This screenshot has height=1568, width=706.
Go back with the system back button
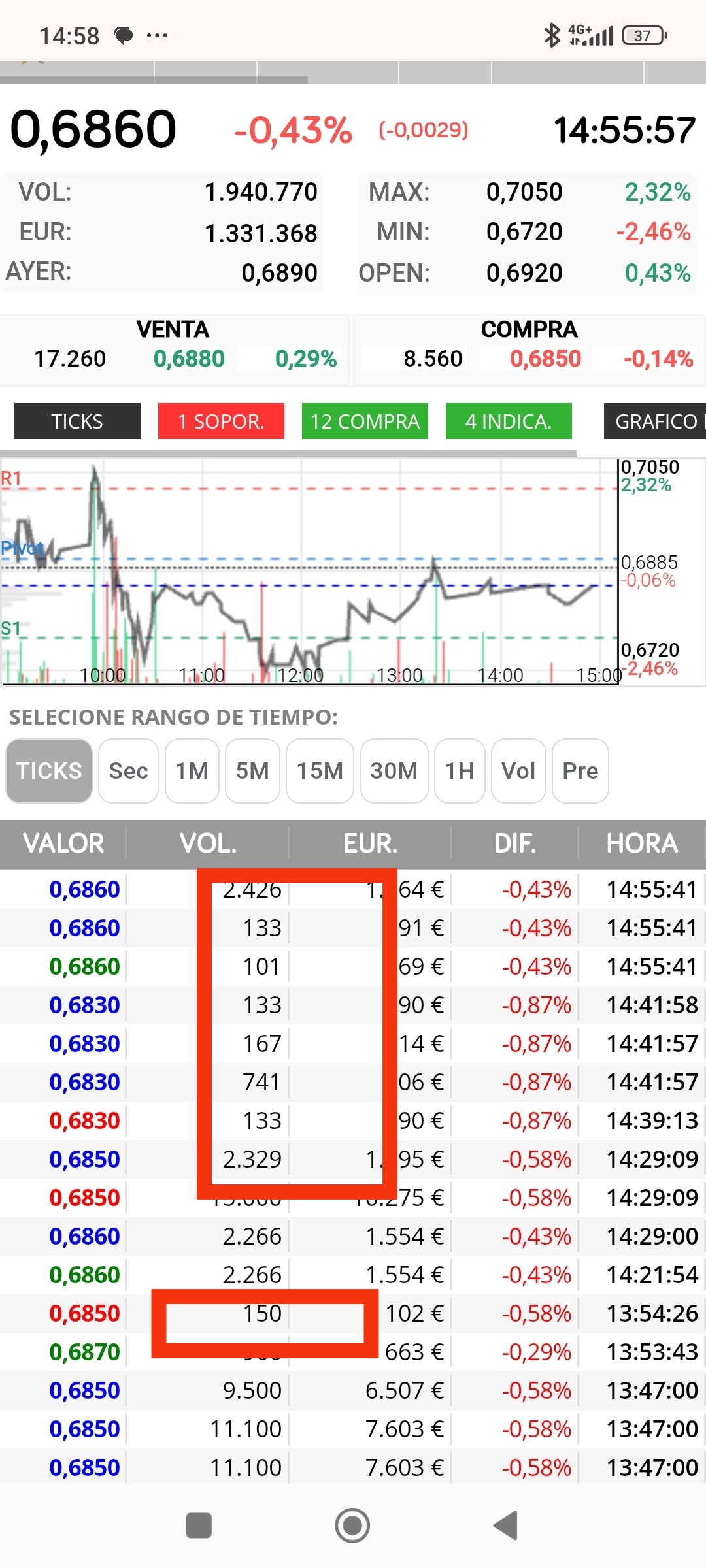click(506, 1526)
